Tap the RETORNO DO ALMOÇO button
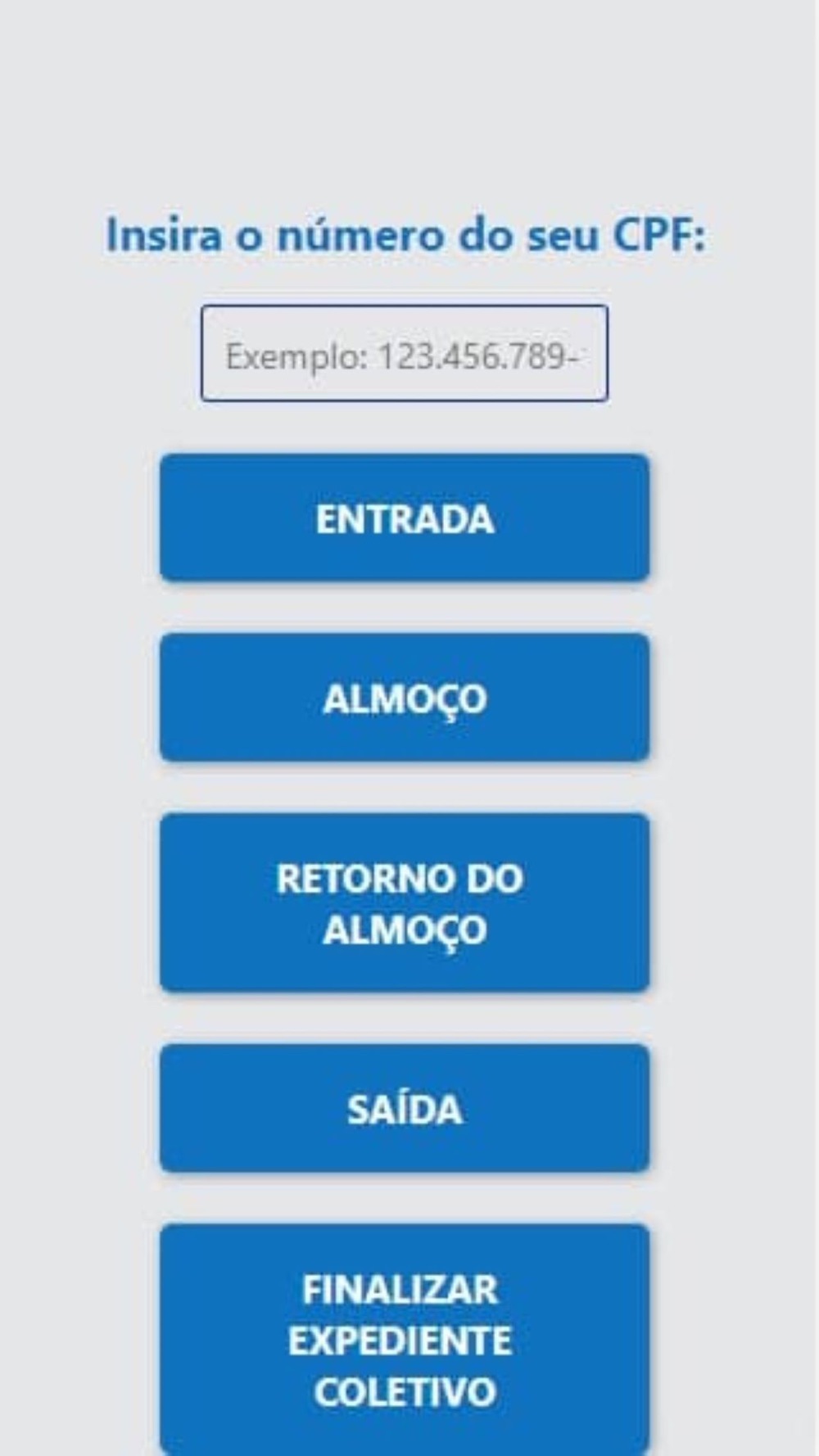 405,903
